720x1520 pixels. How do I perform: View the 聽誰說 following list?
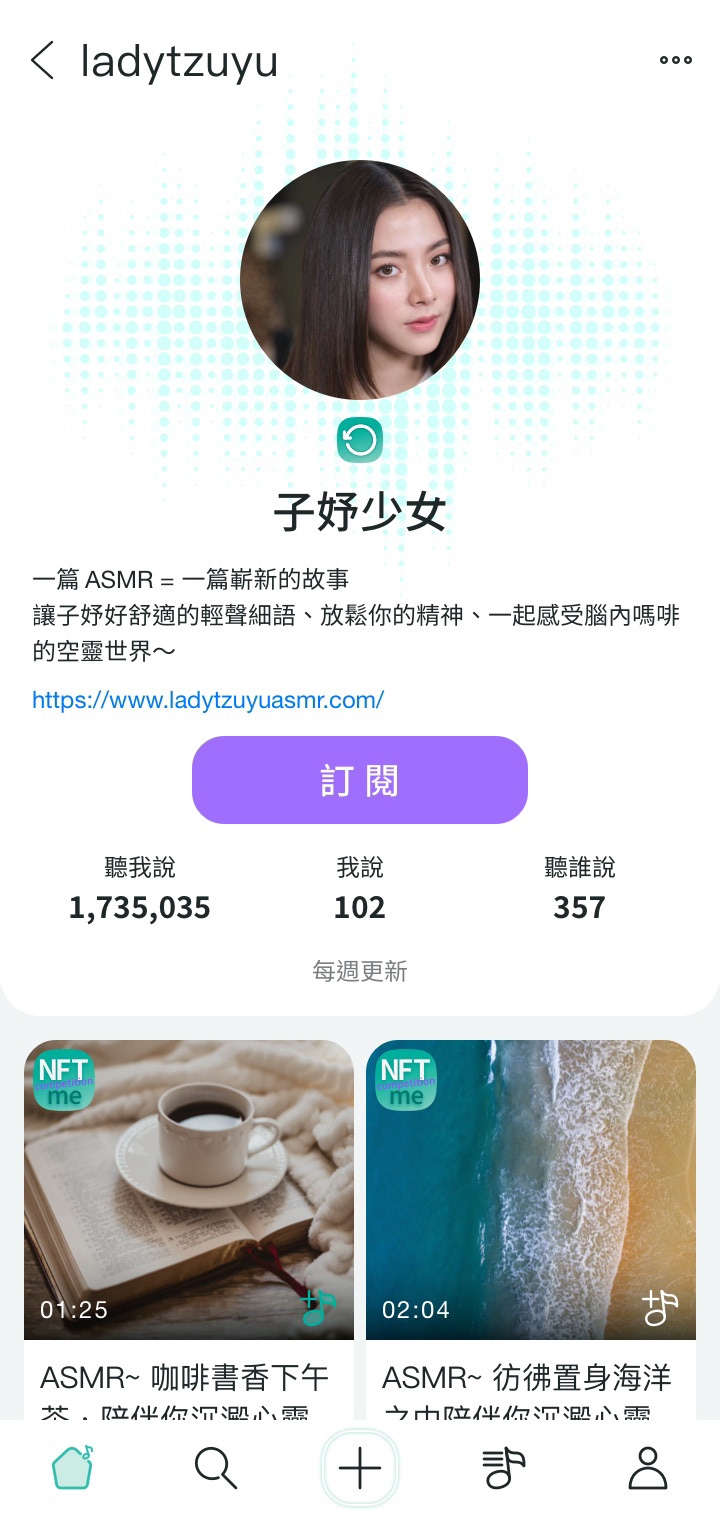tap(580, 890)
